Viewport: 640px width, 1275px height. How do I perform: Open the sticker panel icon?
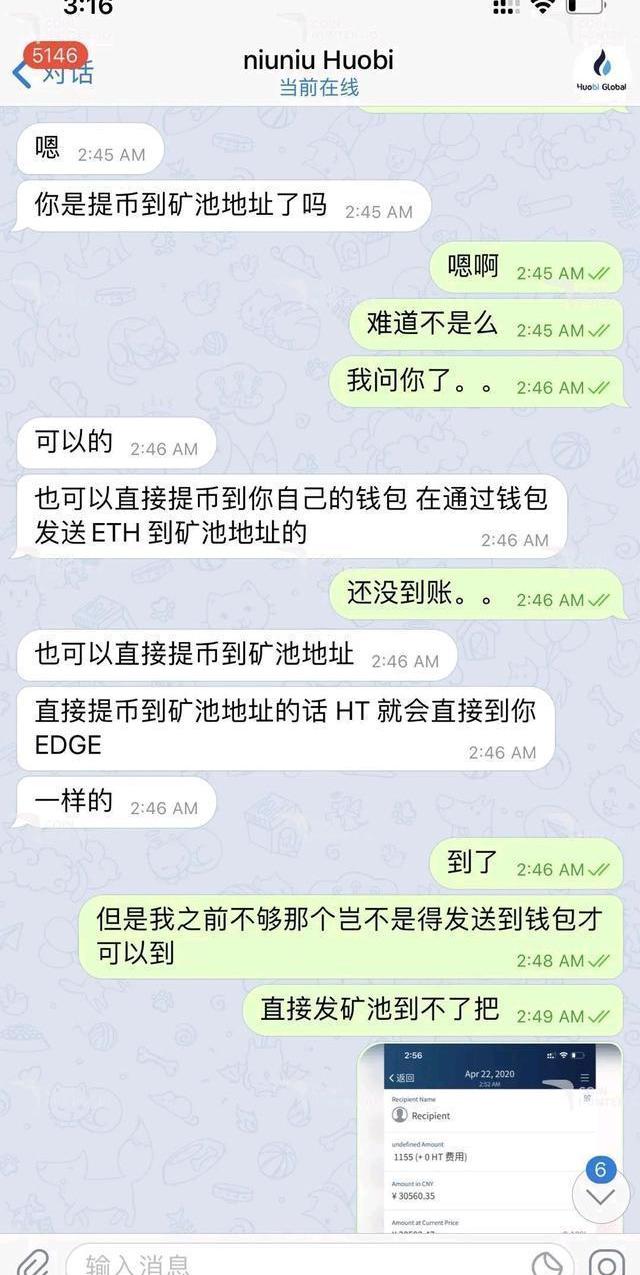(x=546, y=1260)
